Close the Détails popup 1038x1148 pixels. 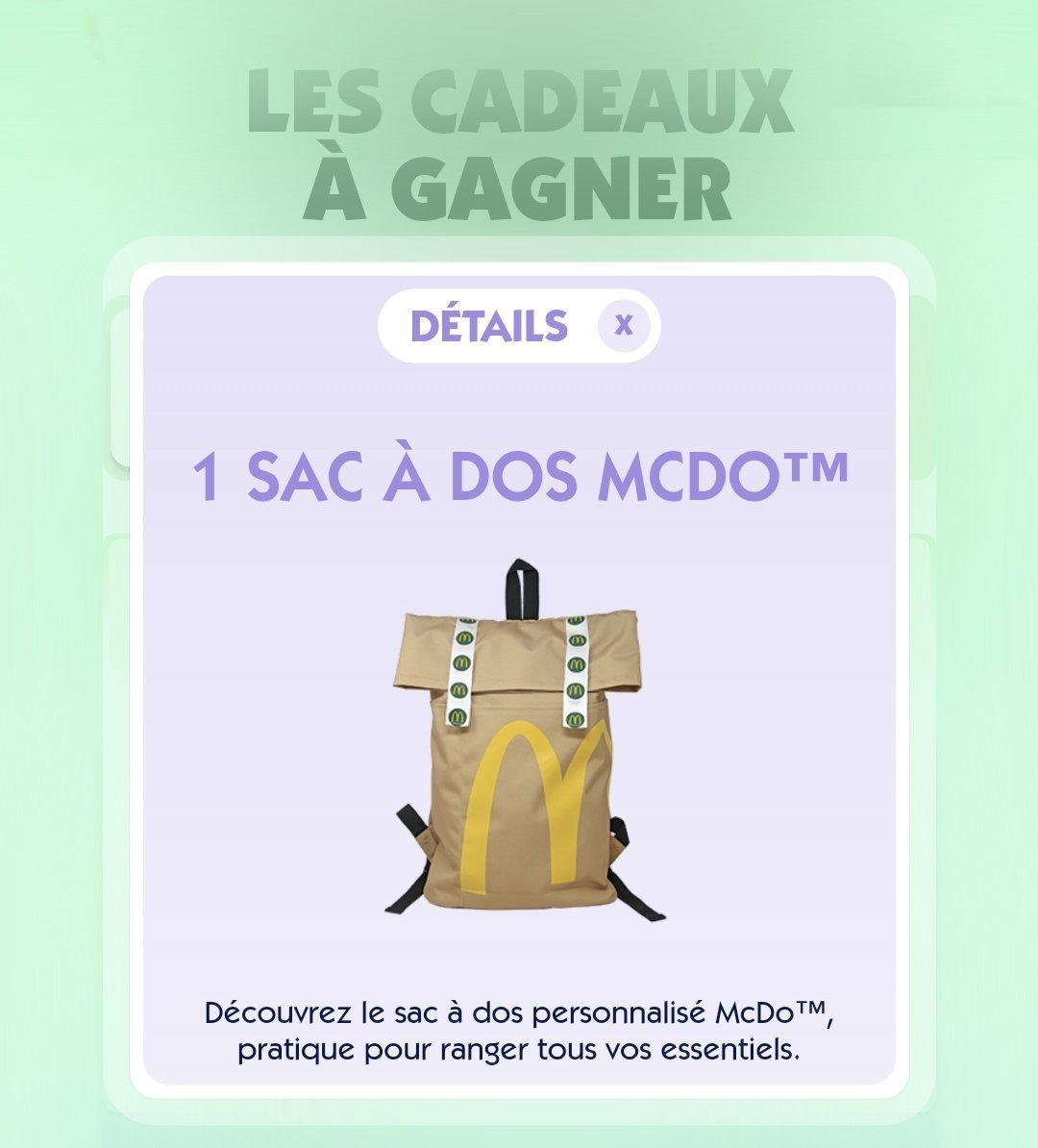pos(624,326)
